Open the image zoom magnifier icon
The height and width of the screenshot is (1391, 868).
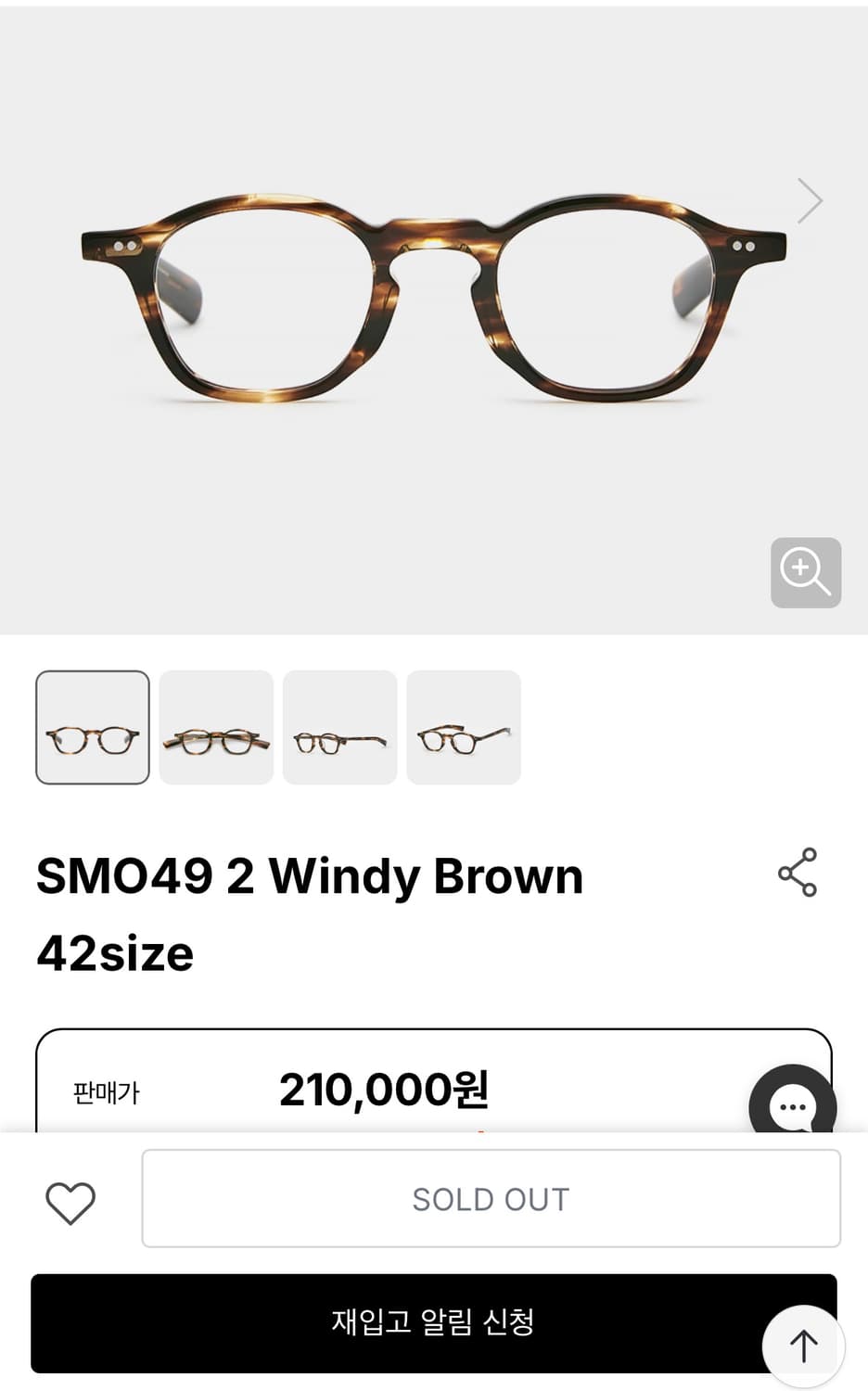point(805,573)
